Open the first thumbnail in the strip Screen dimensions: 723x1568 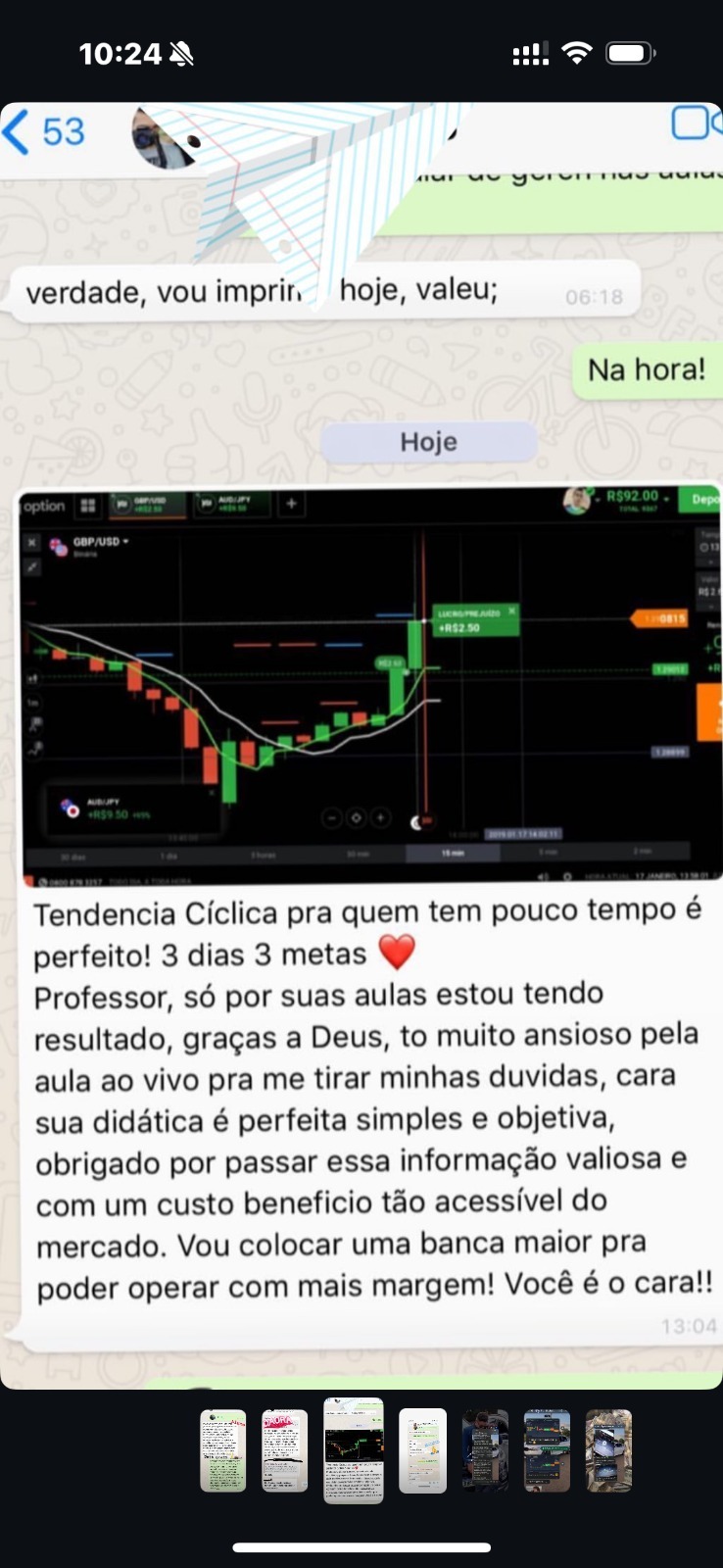[x=223, y=1451]
